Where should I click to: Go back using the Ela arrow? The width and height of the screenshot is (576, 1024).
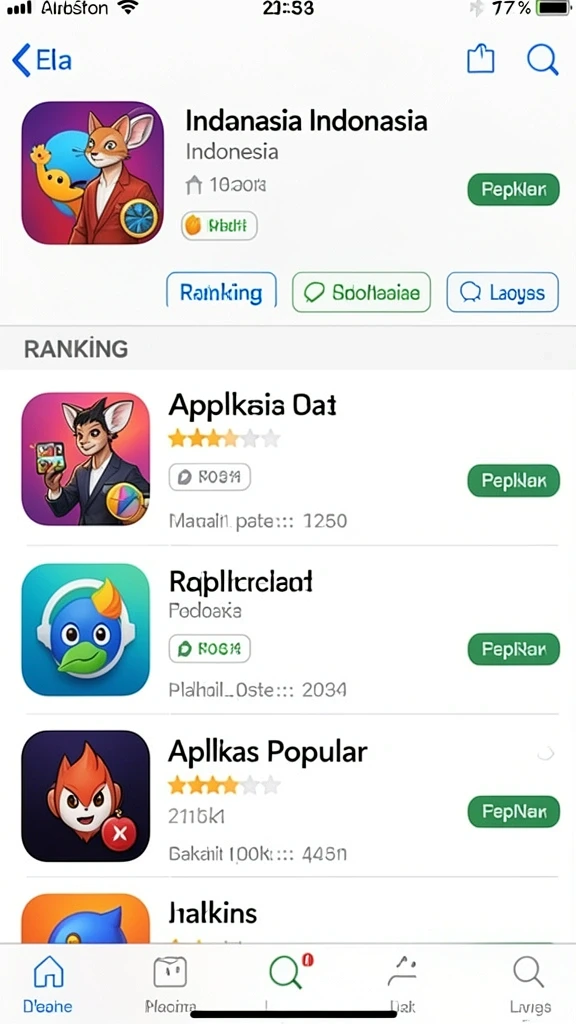(x=42, y=60)
